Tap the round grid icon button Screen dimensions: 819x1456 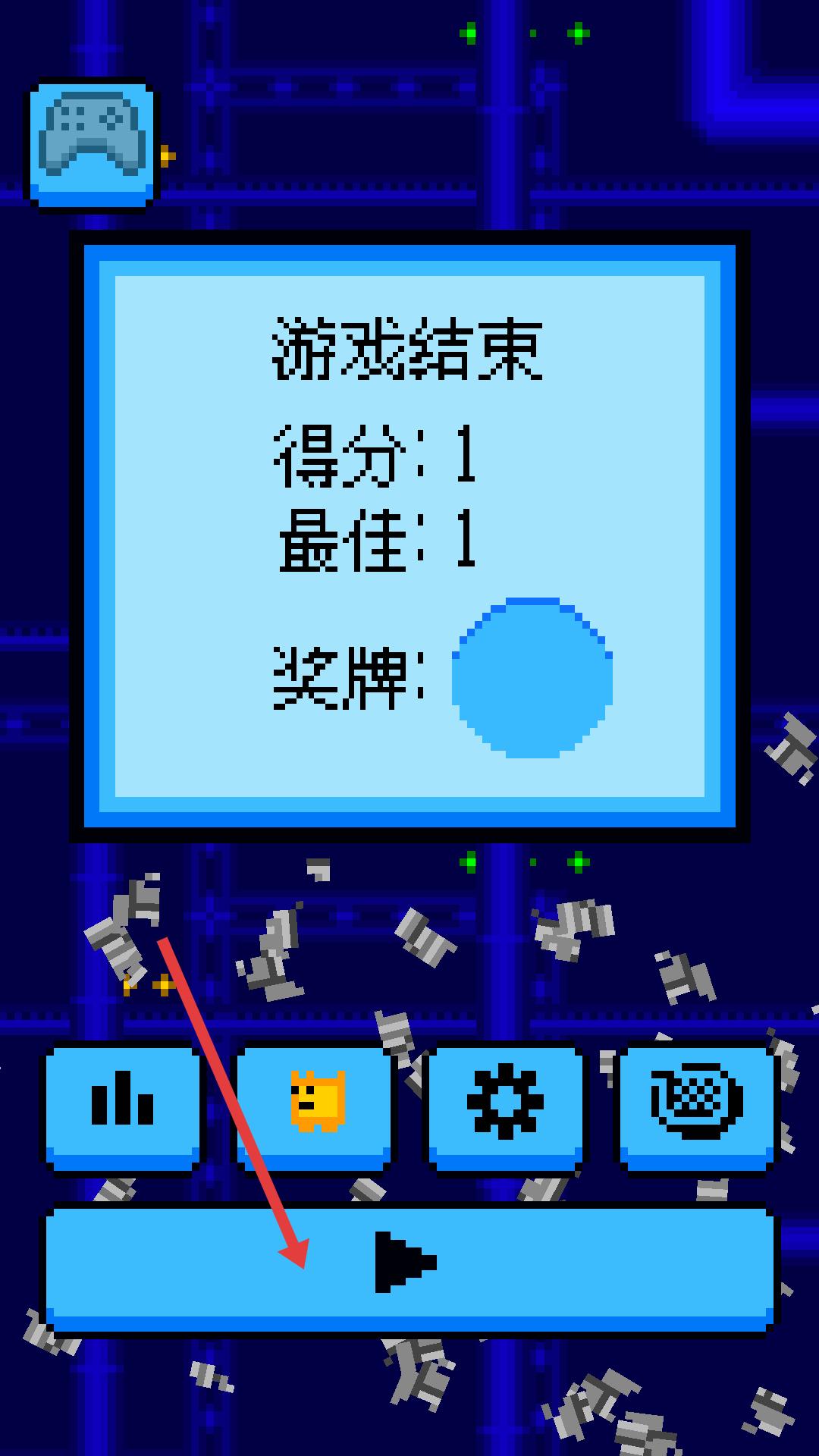[697, 1108]
